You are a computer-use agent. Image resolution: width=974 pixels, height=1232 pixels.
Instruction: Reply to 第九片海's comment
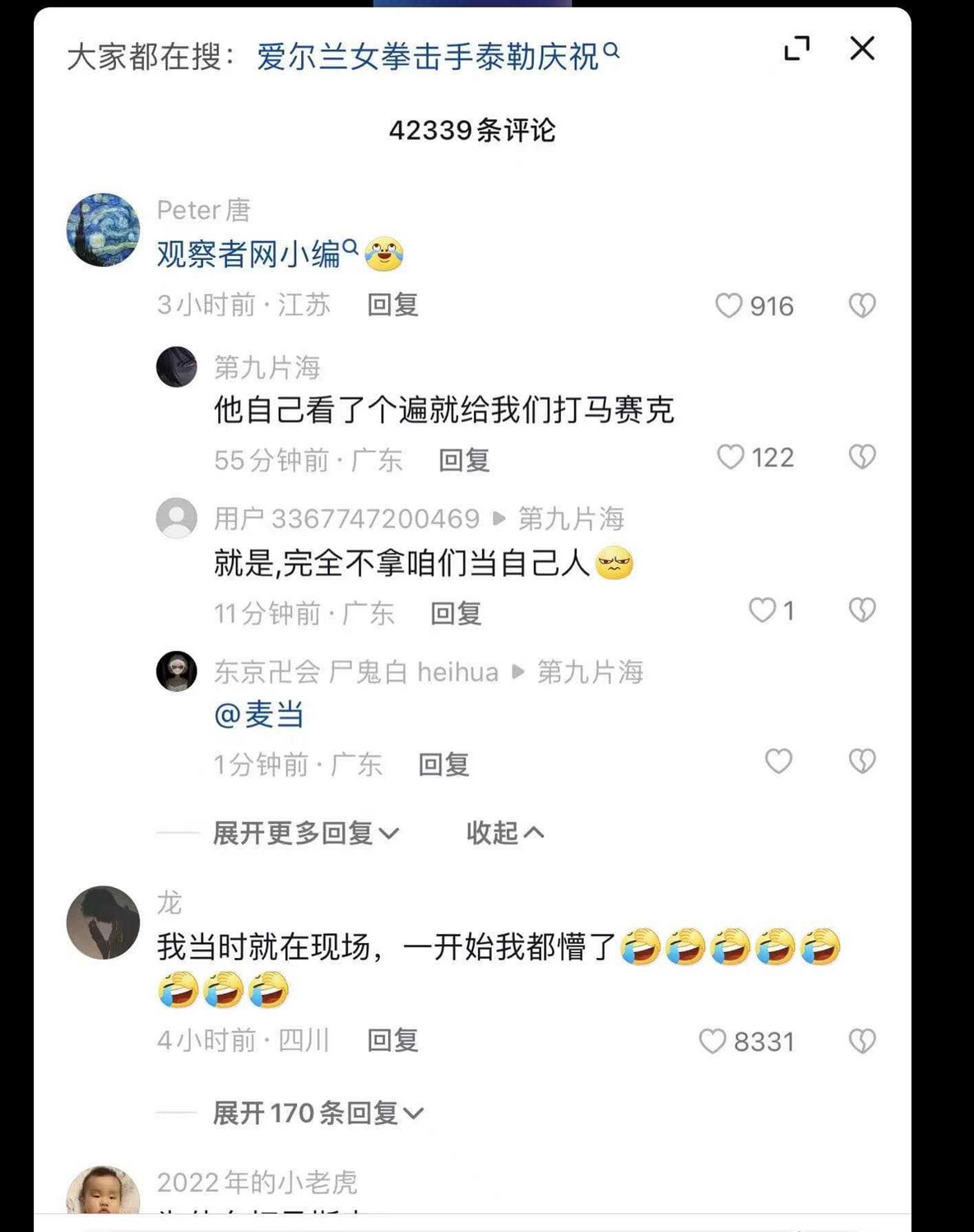tap(464, 460)
